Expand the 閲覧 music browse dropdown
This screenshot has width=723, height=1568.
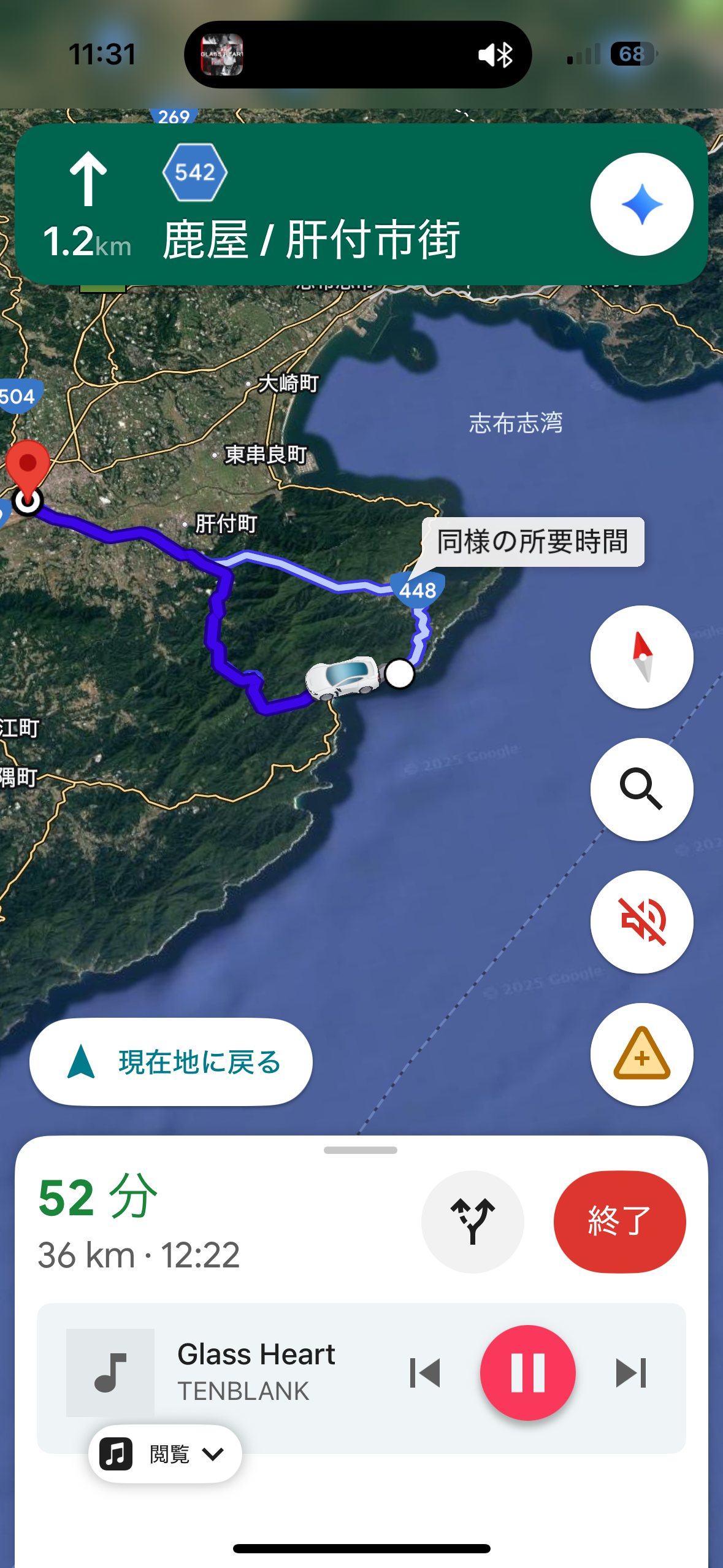[x=165, y=1454]
